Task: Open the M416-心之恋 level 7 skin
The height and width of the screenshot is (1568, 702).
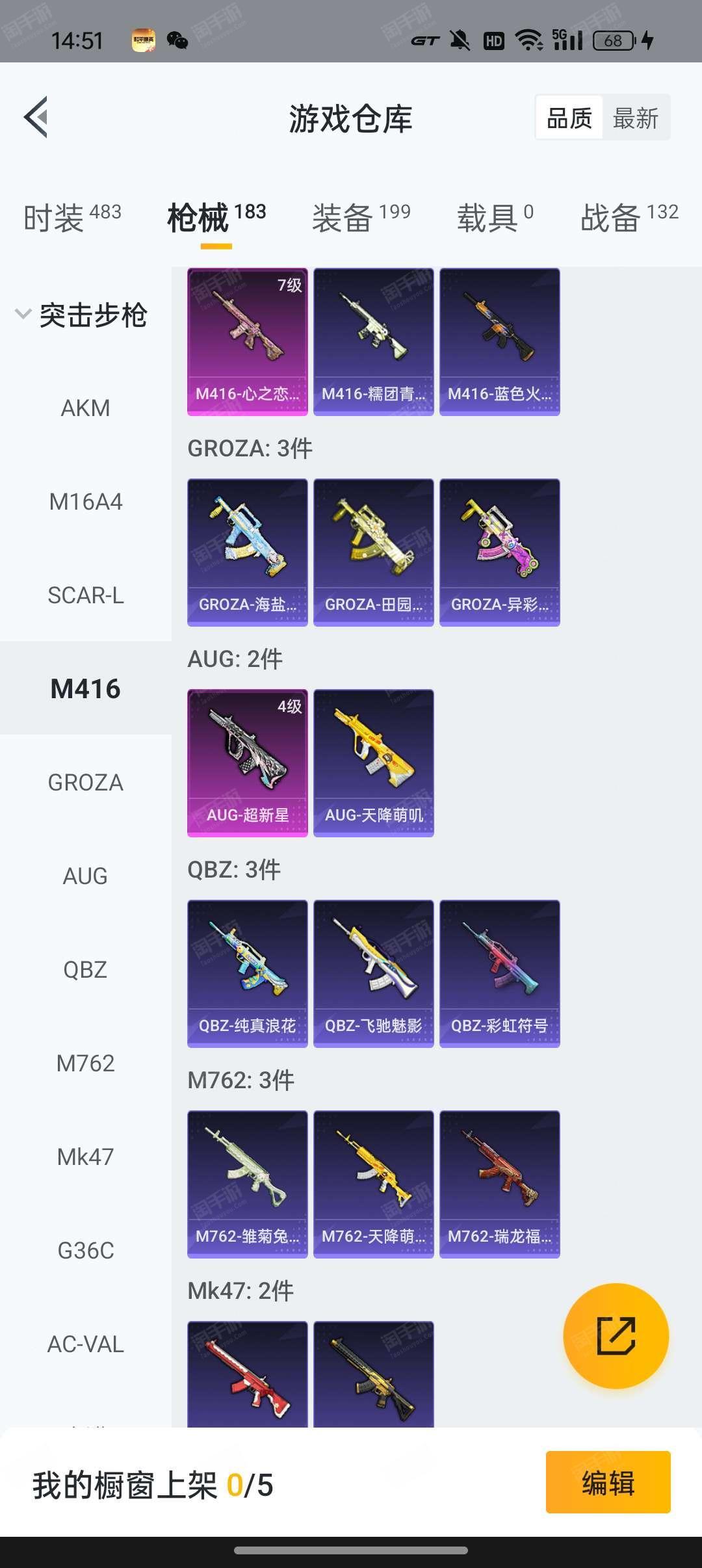Action: (248, 342)
